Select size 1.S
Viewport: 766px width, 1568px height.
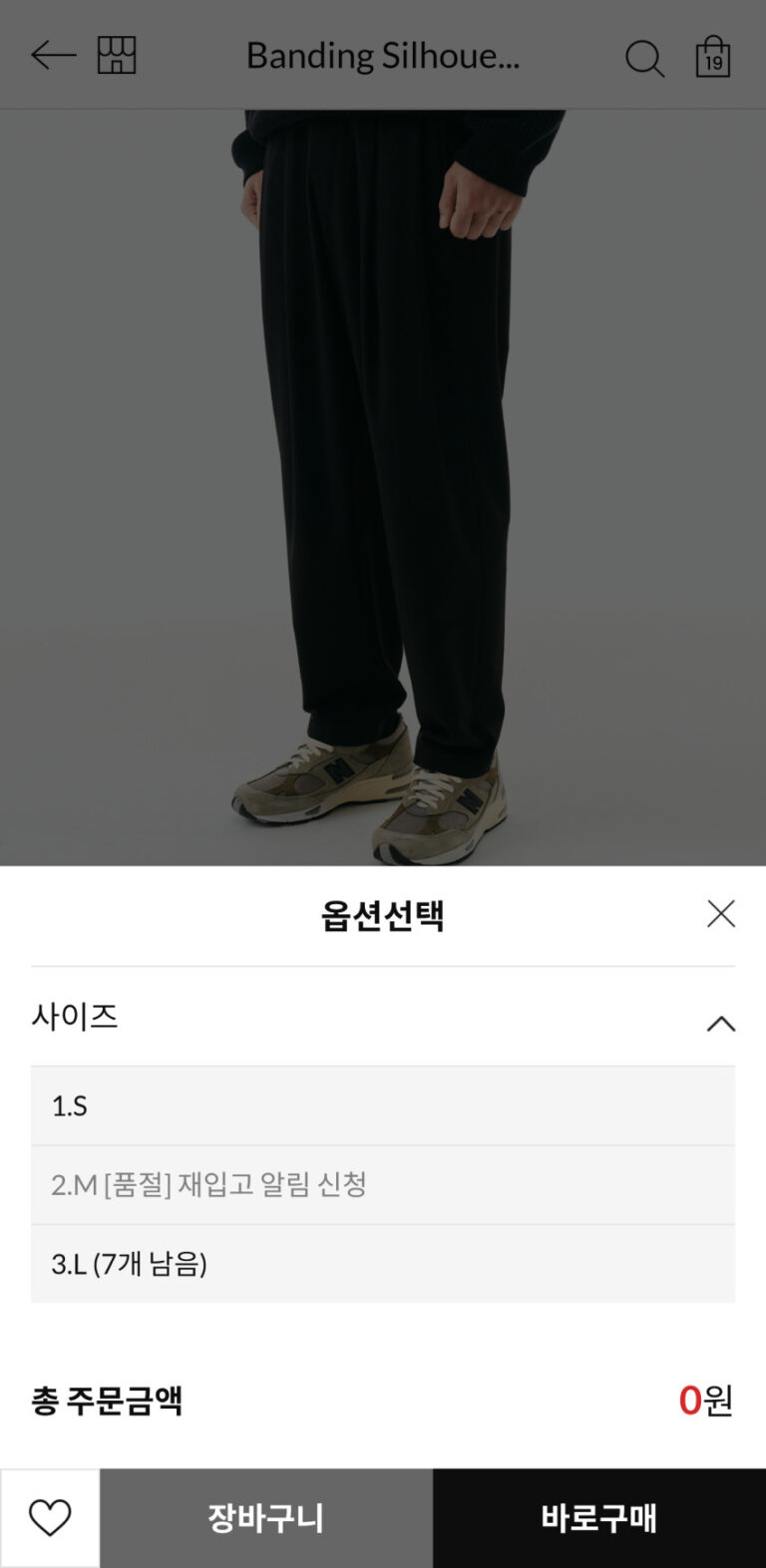(x=382, y=1105)
